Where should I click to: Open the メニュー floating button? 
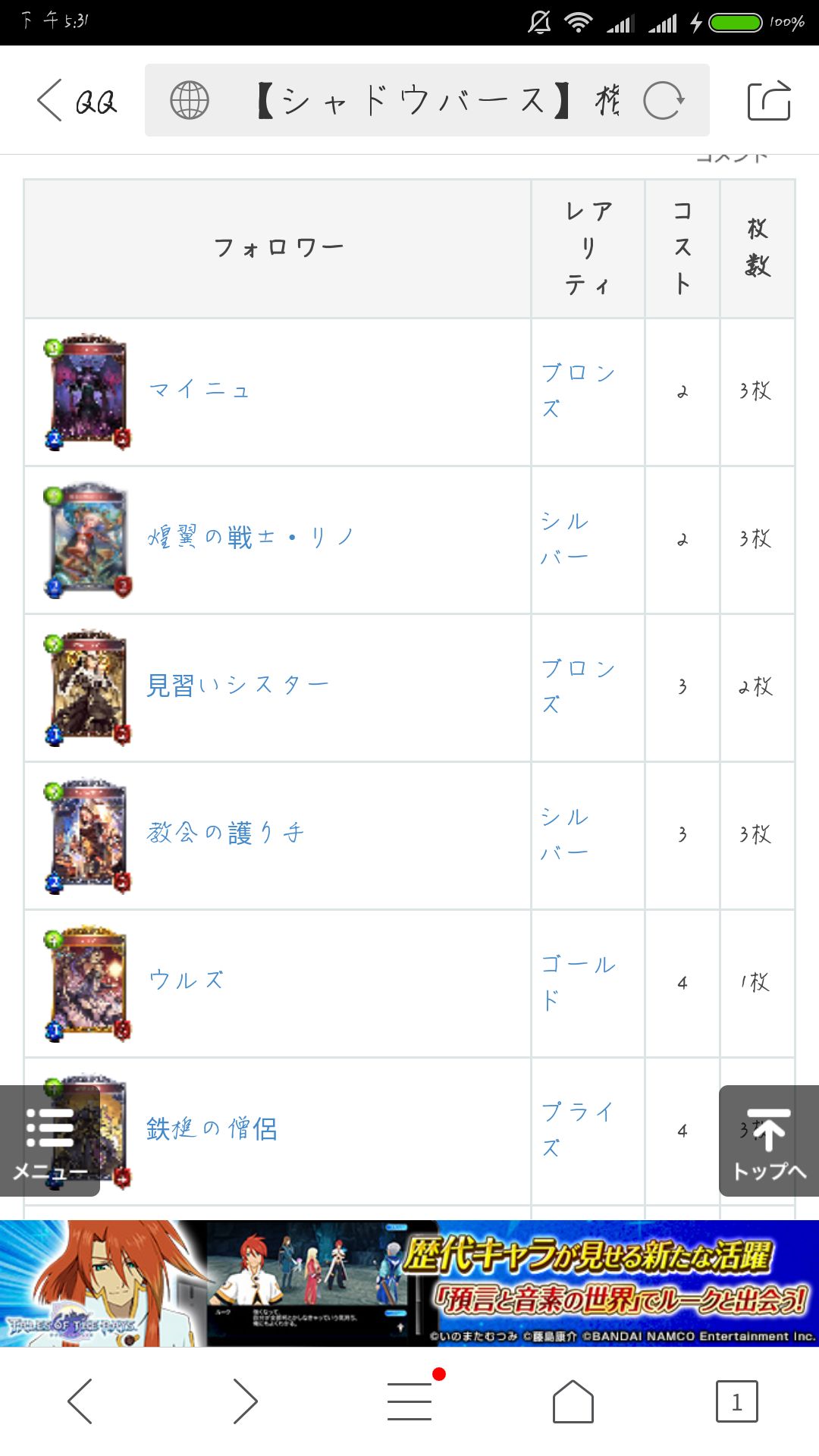(50, 1141)
